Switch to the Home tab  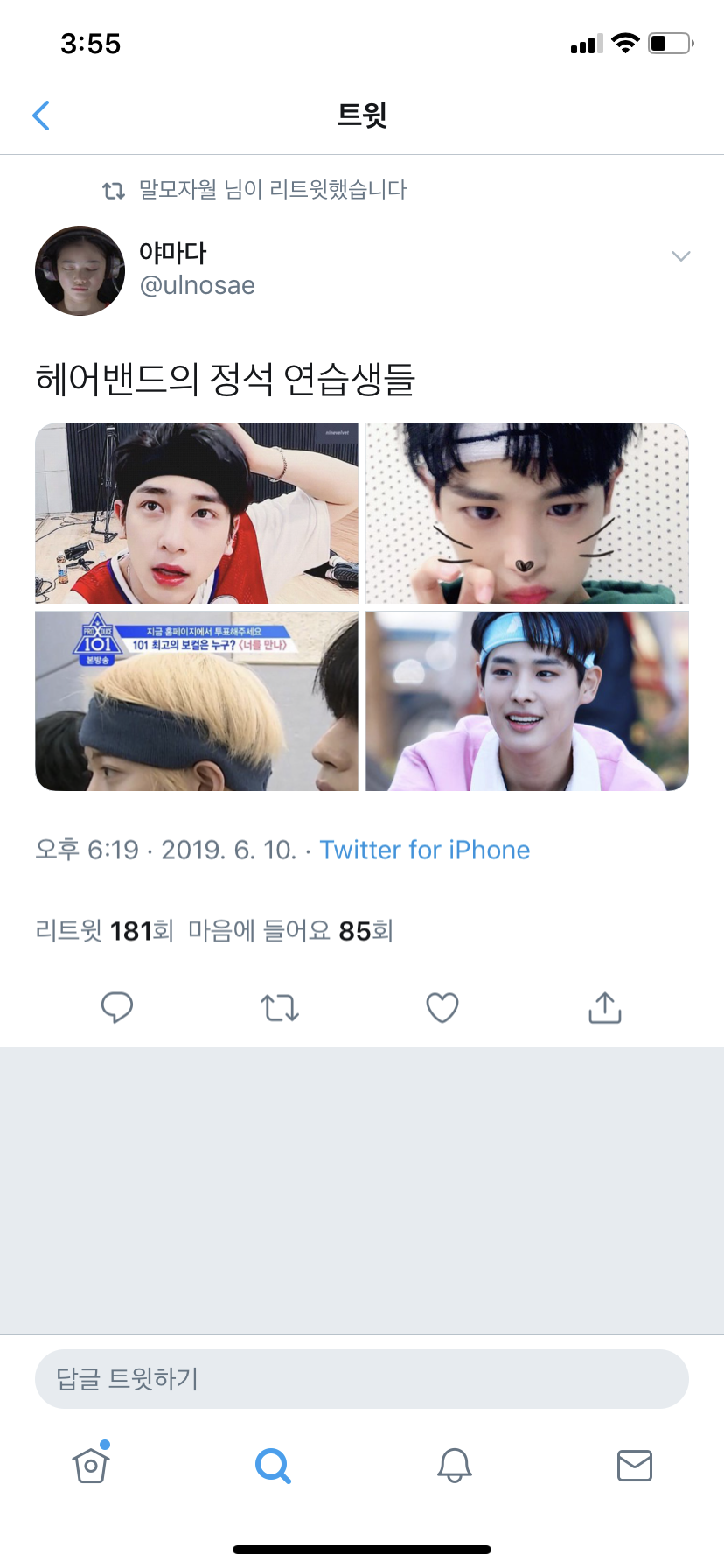(x=91, y=1465)
